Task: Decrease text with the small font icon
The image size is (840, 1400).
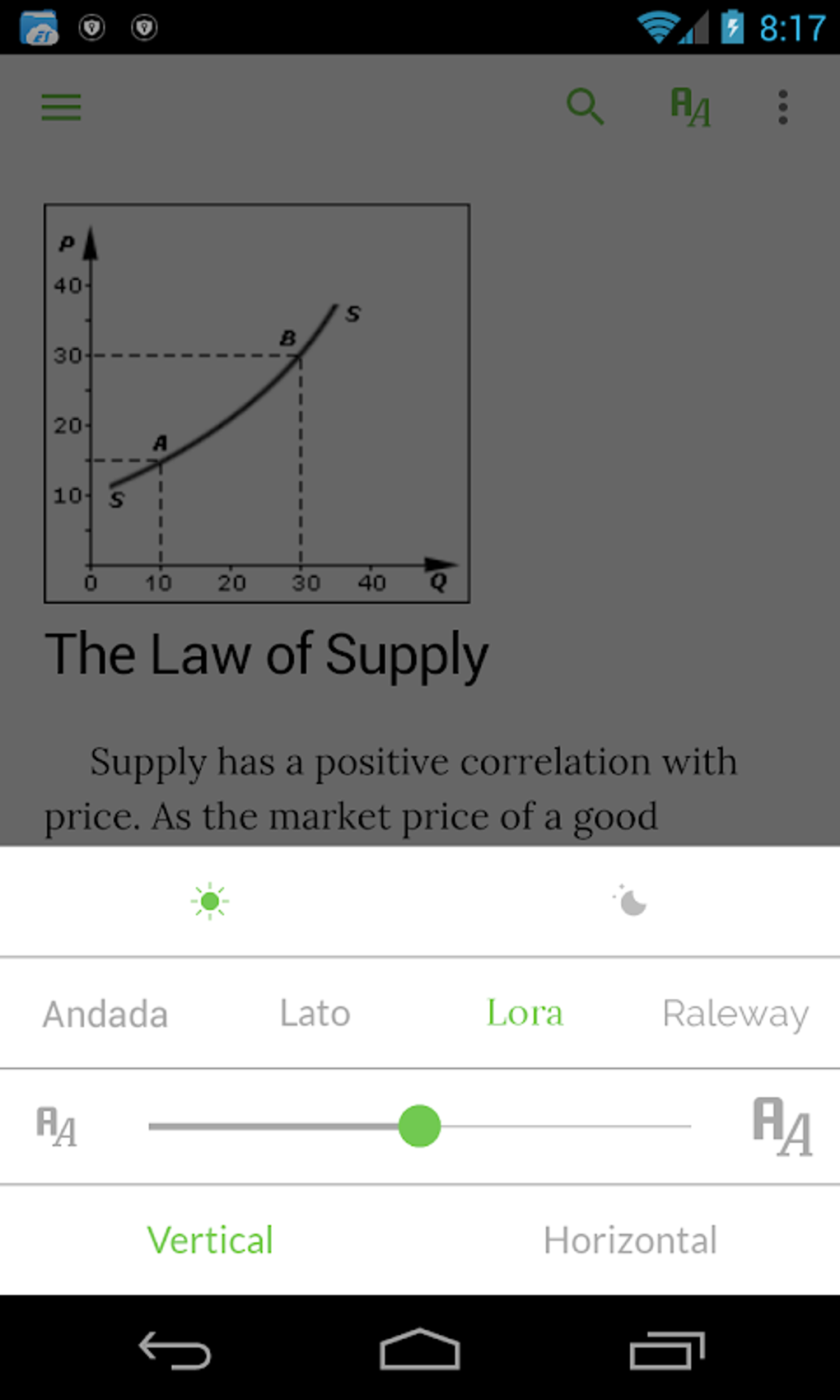Action: (x=57, y=1127)
